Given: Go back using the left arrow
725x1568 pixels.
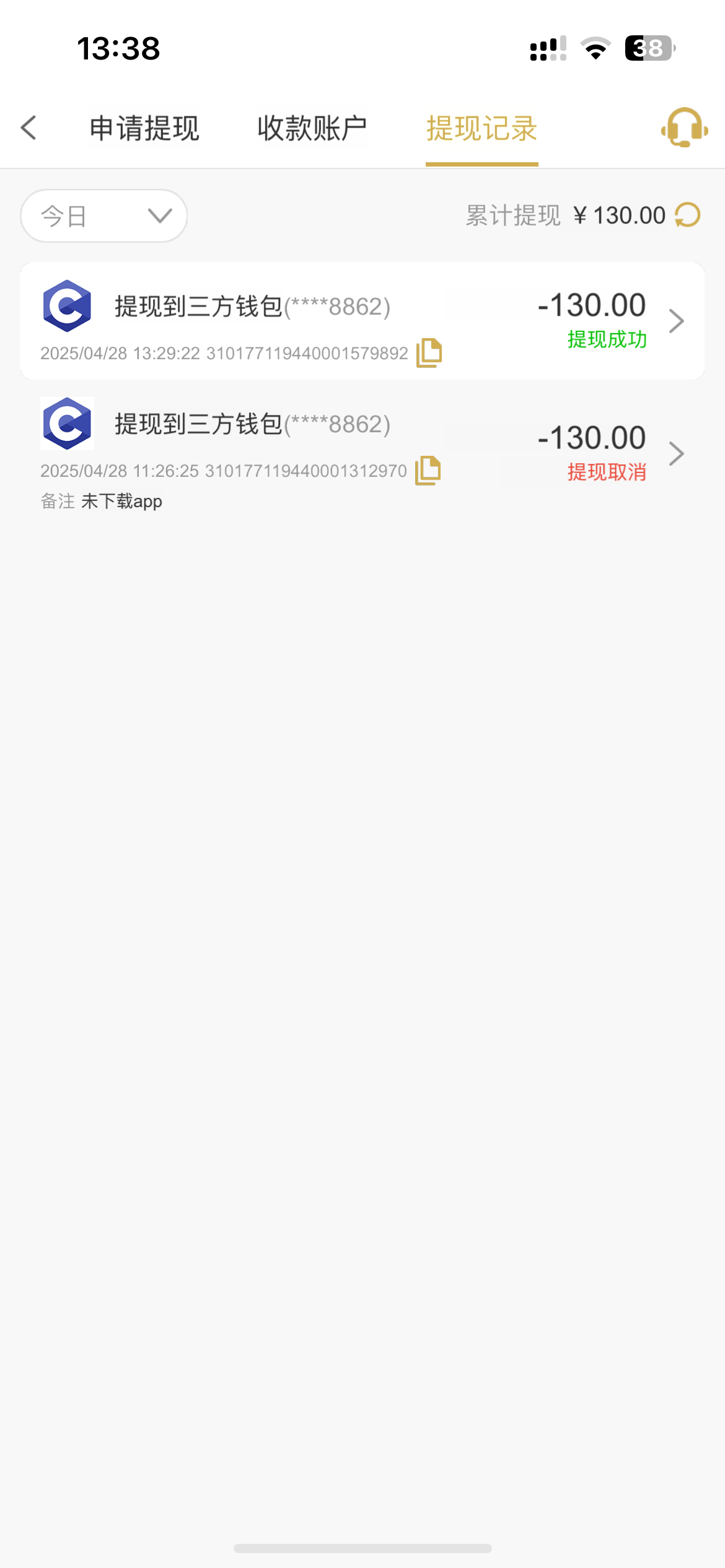Looking at the screenshot, I should click(x=29, y=128).
